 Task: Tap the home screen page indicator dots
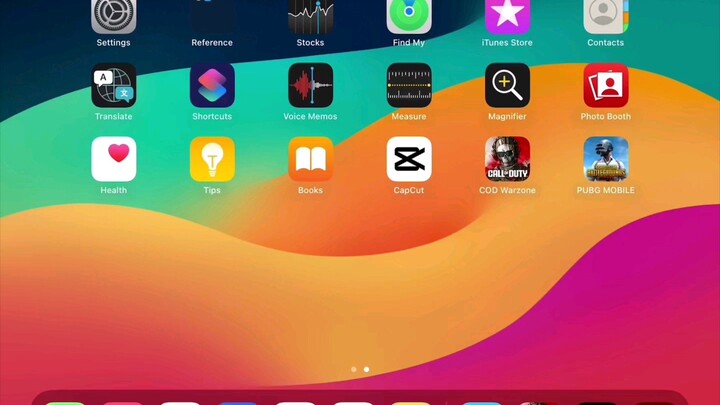(360, 369)
